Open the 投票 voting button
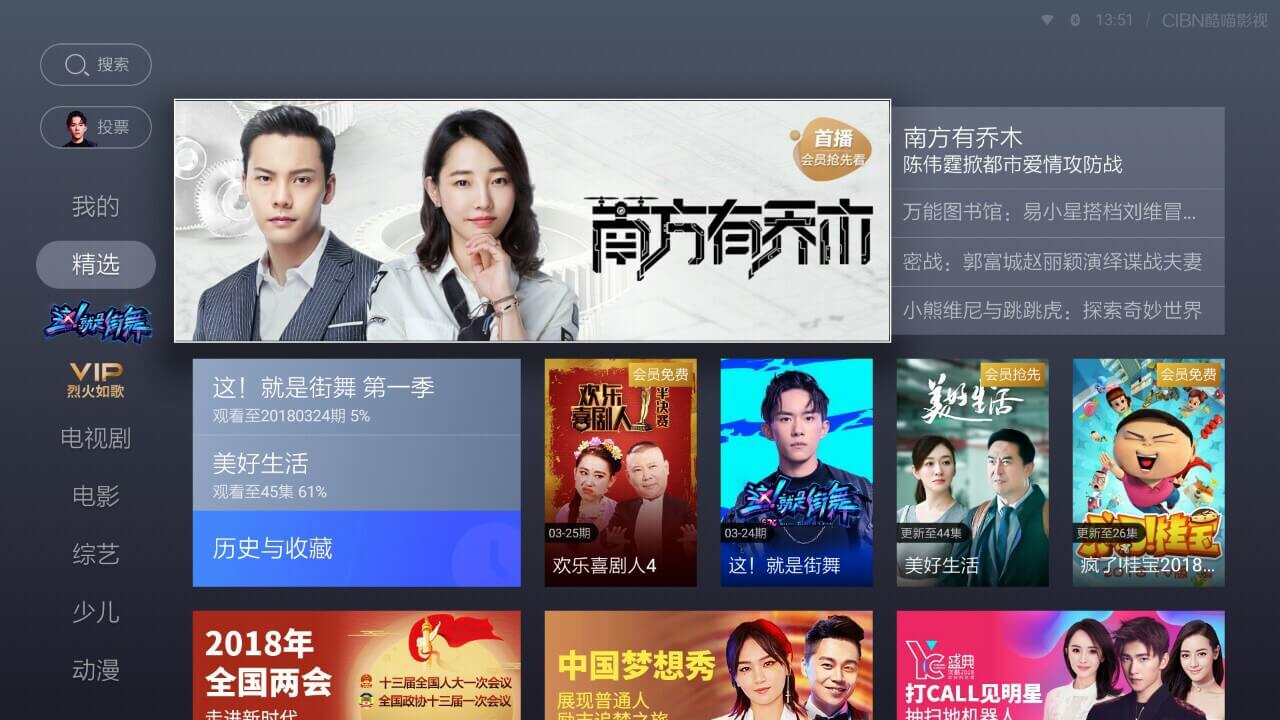1280x720 pixels. pos(96,128)
